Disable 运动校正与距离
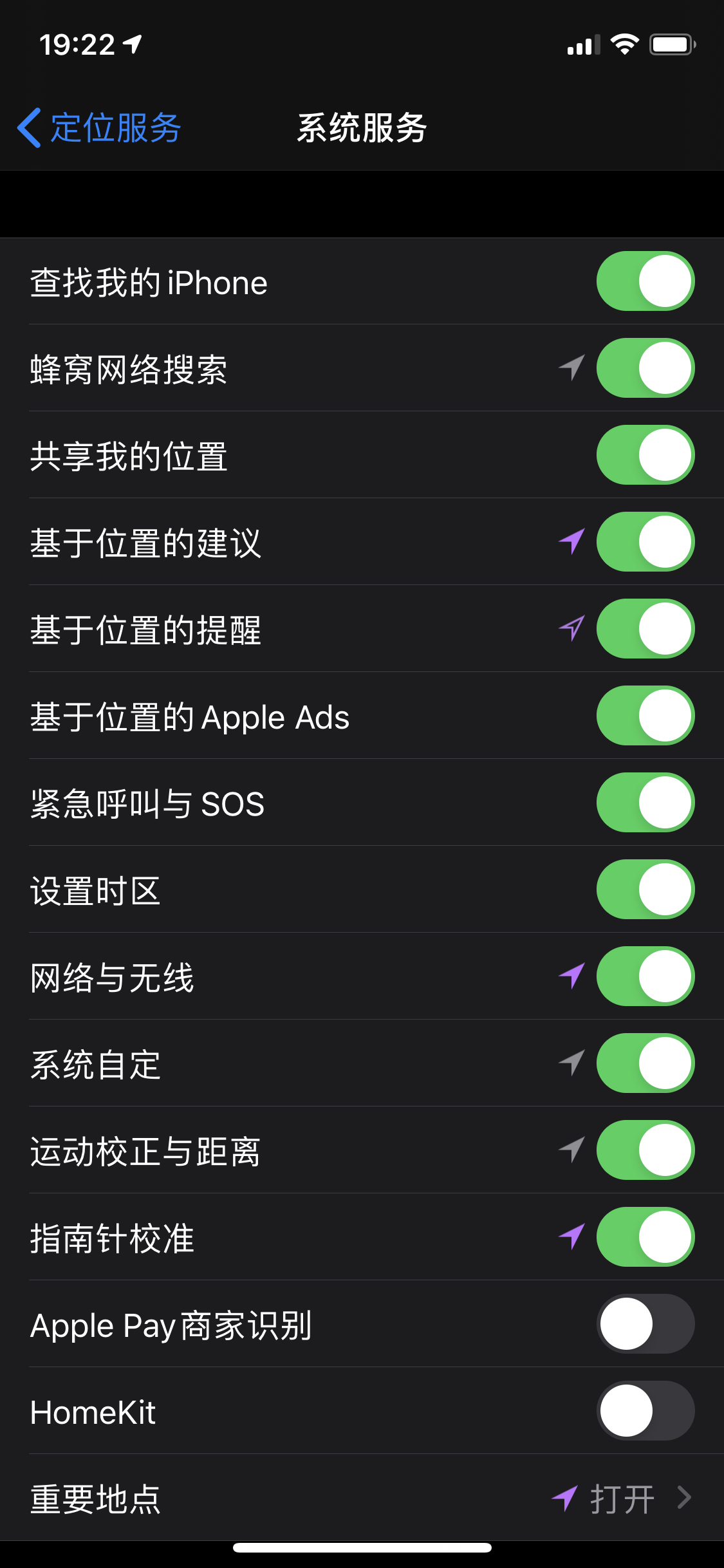The height and width of the screenshot is (1568, 724). 645,1150
